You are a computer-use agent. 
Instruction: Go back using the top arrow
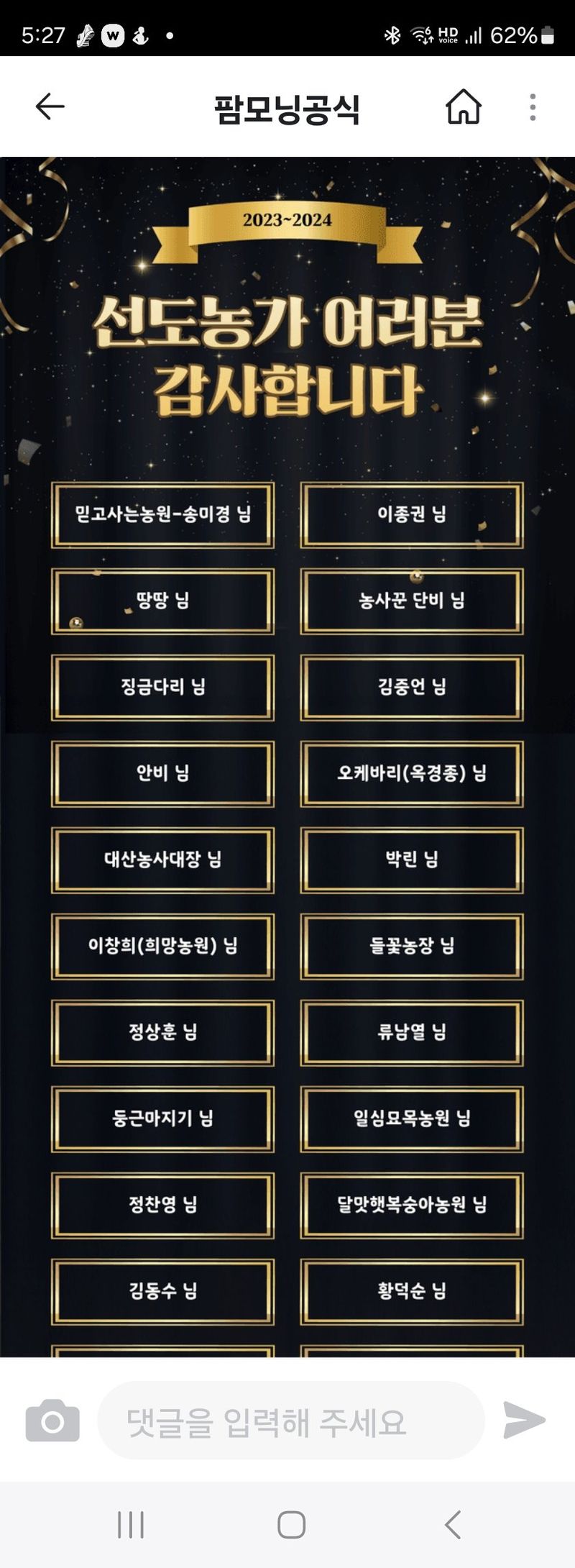50,107
